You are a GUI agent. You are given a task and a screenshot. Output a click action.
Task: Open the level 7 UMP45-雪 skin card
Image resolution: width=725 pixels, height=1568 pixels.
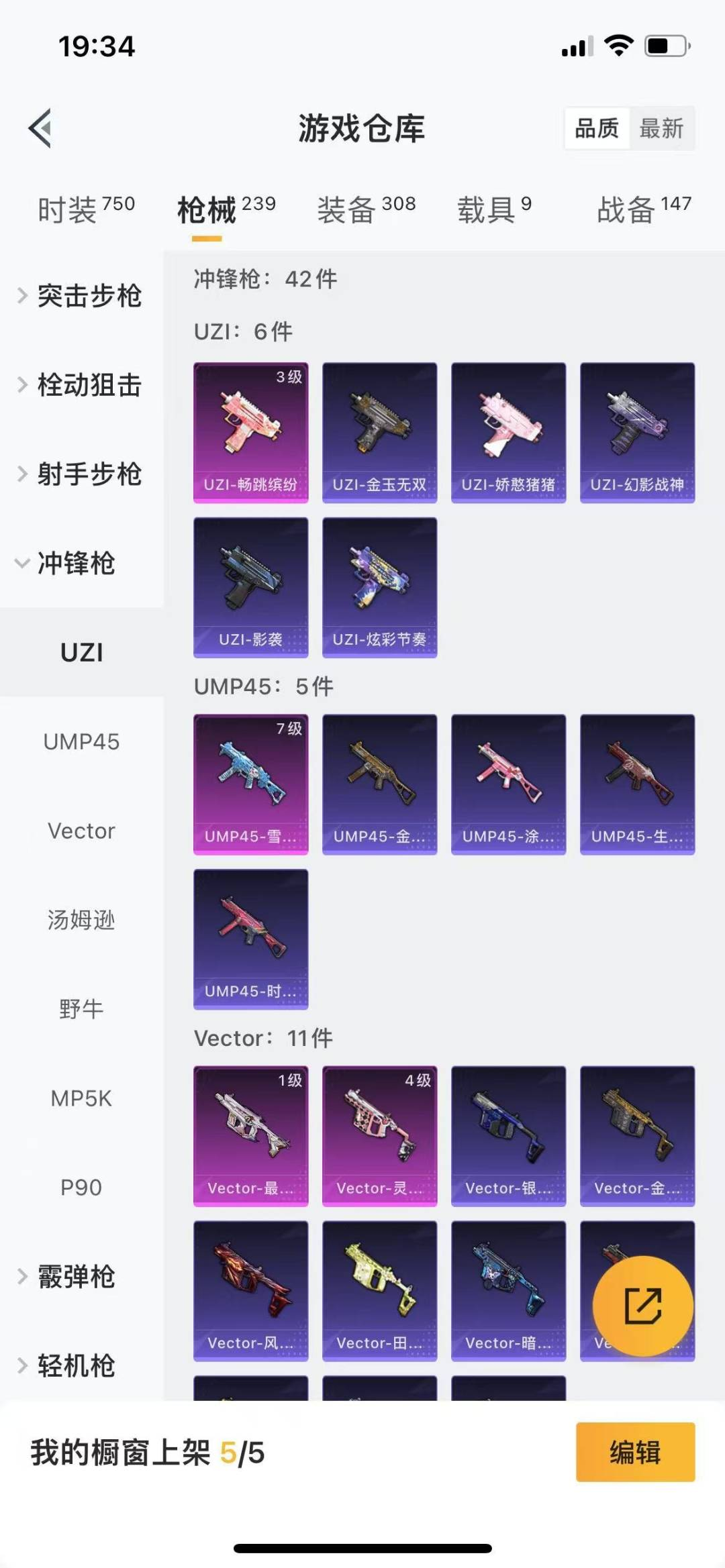pyautogui.click(x=250, y=784)
